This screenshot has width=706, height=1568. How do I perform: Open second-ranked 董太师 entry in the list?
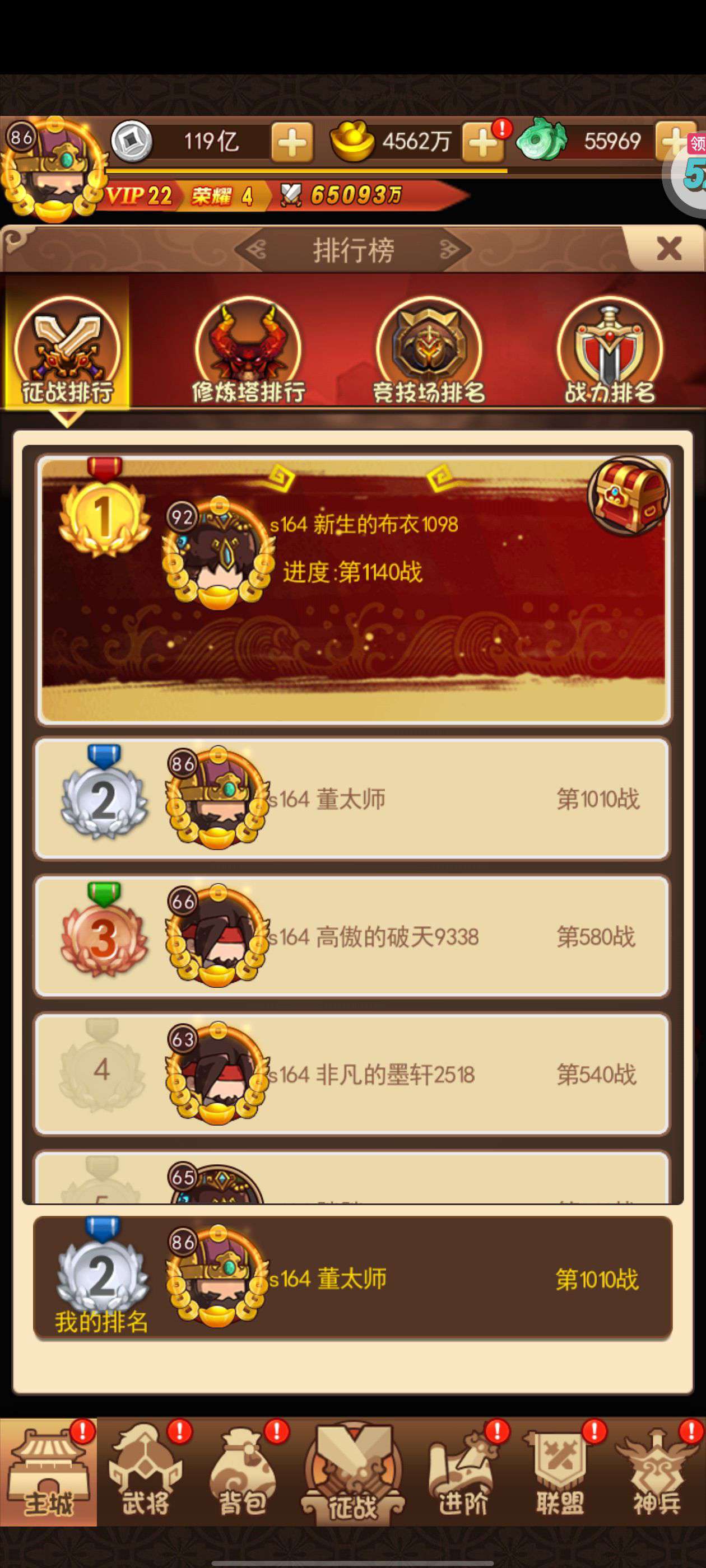(352, 799)
